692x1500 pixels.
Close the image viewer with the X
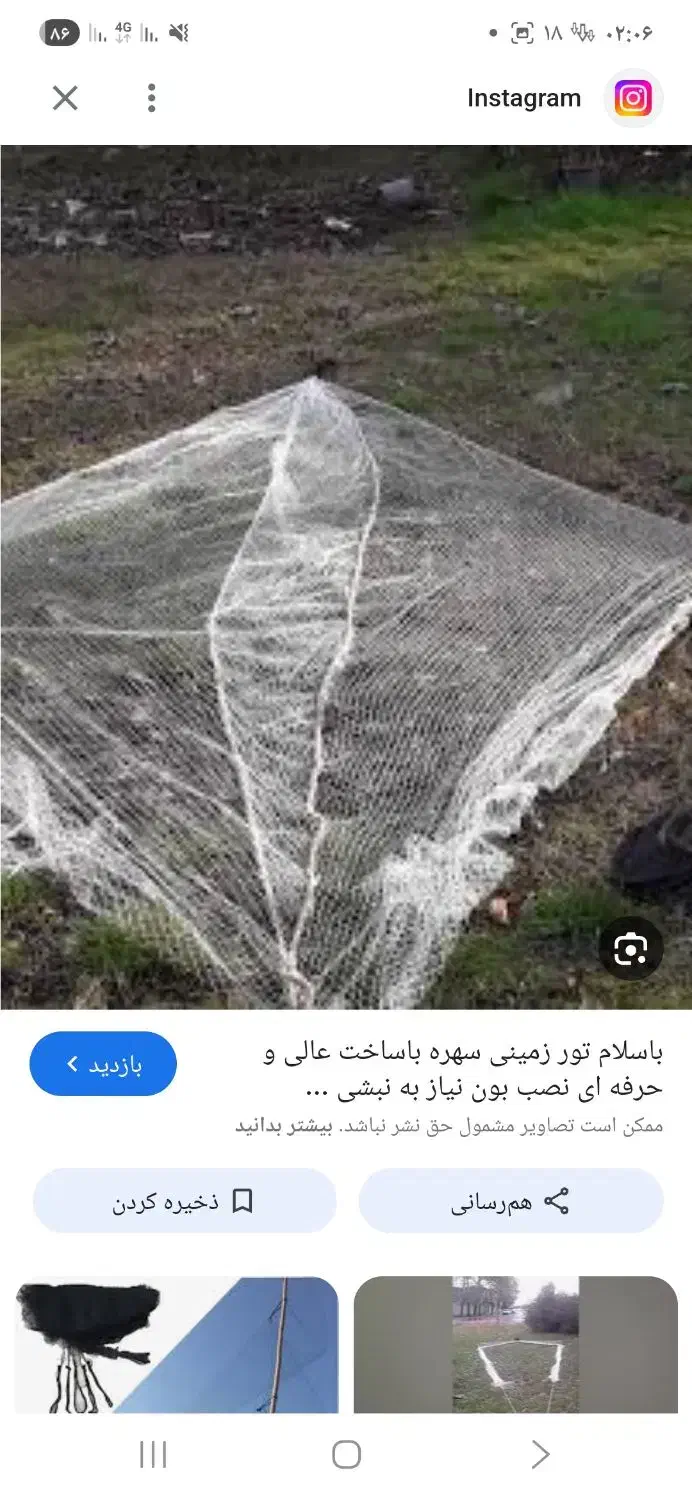tap(65, 98)
